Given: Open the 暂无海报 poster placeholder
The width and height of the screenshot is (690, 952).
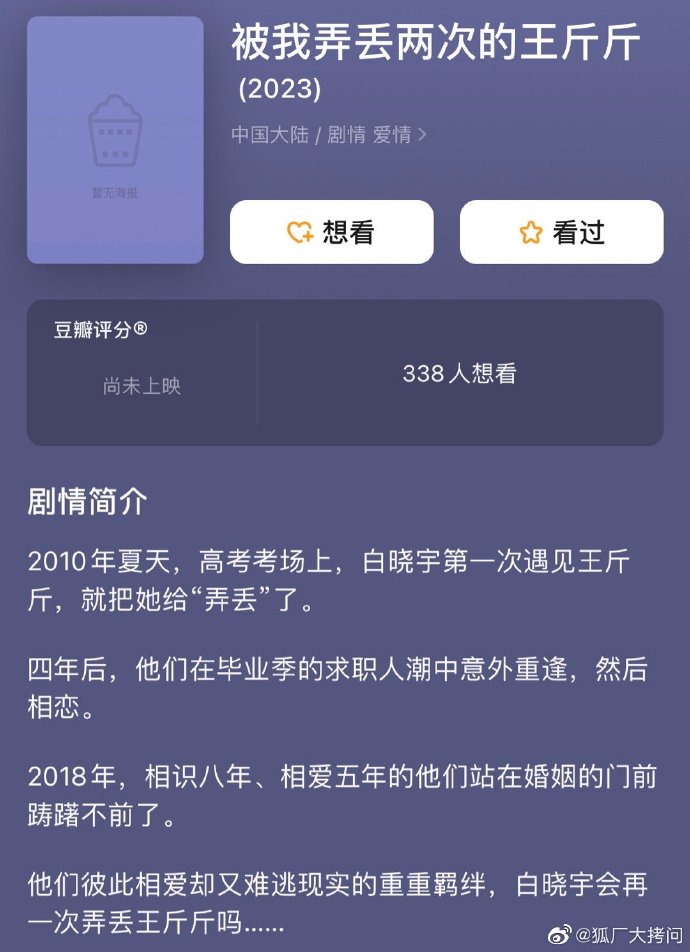Looking at the screenshot, I should [x=115, y=140].
